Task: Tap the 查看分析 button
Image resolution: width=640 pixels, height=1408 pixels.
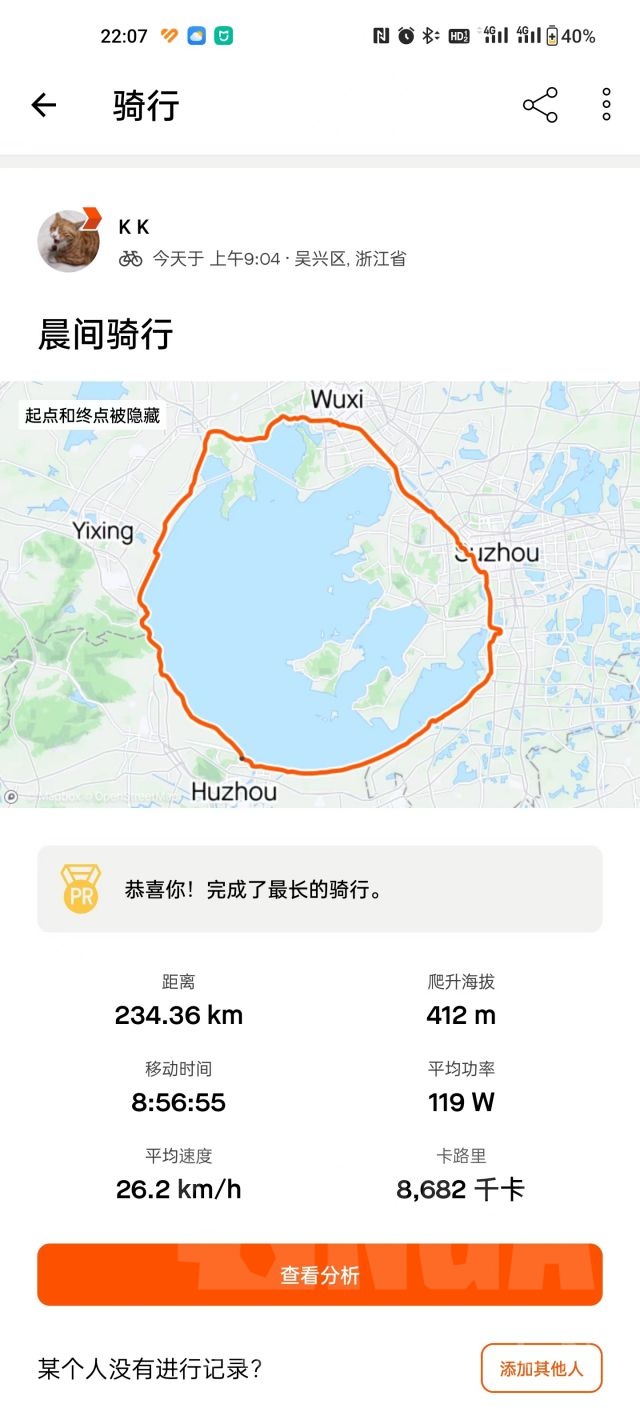Action: click(x=320, y=1275)
